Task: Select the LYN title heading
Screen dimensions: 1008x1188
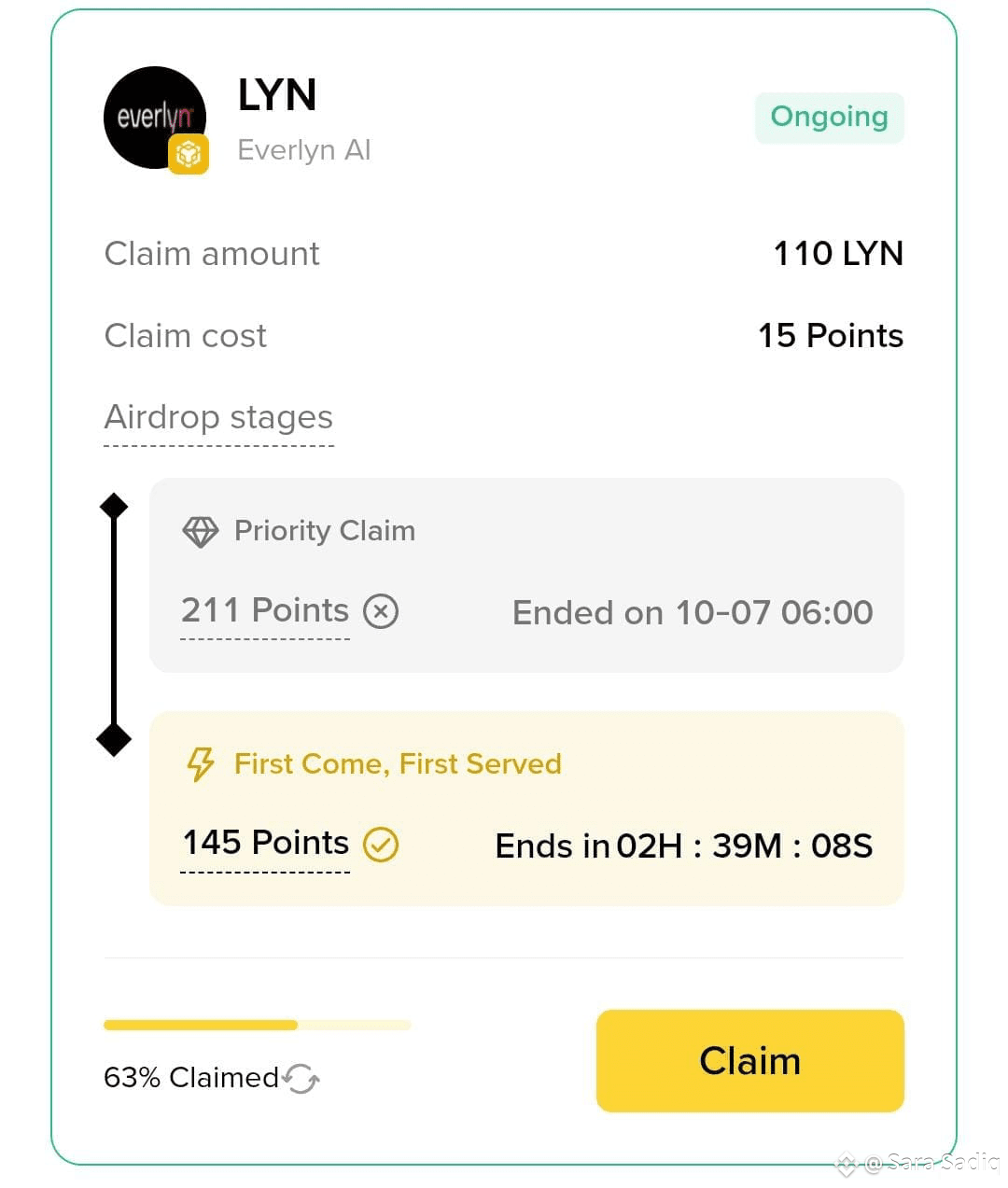Action: [276, 94]
